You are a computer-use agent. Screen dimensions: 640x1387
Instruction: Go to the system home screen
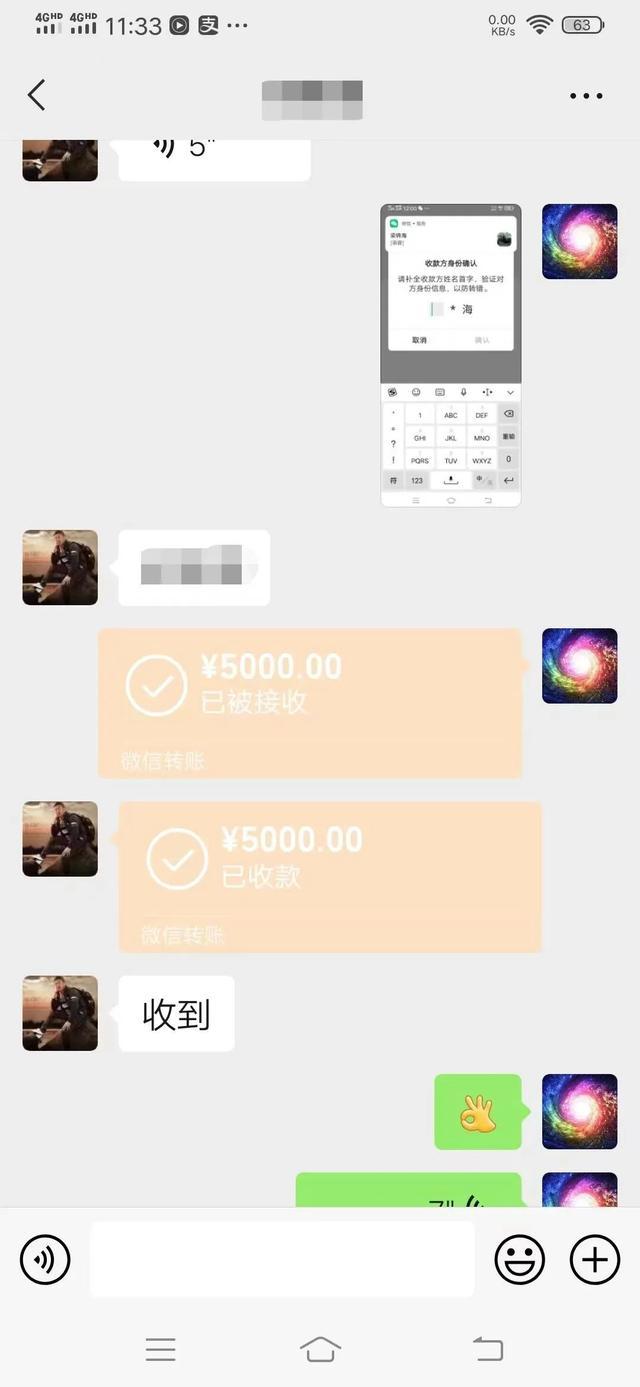click(320, 1349)
